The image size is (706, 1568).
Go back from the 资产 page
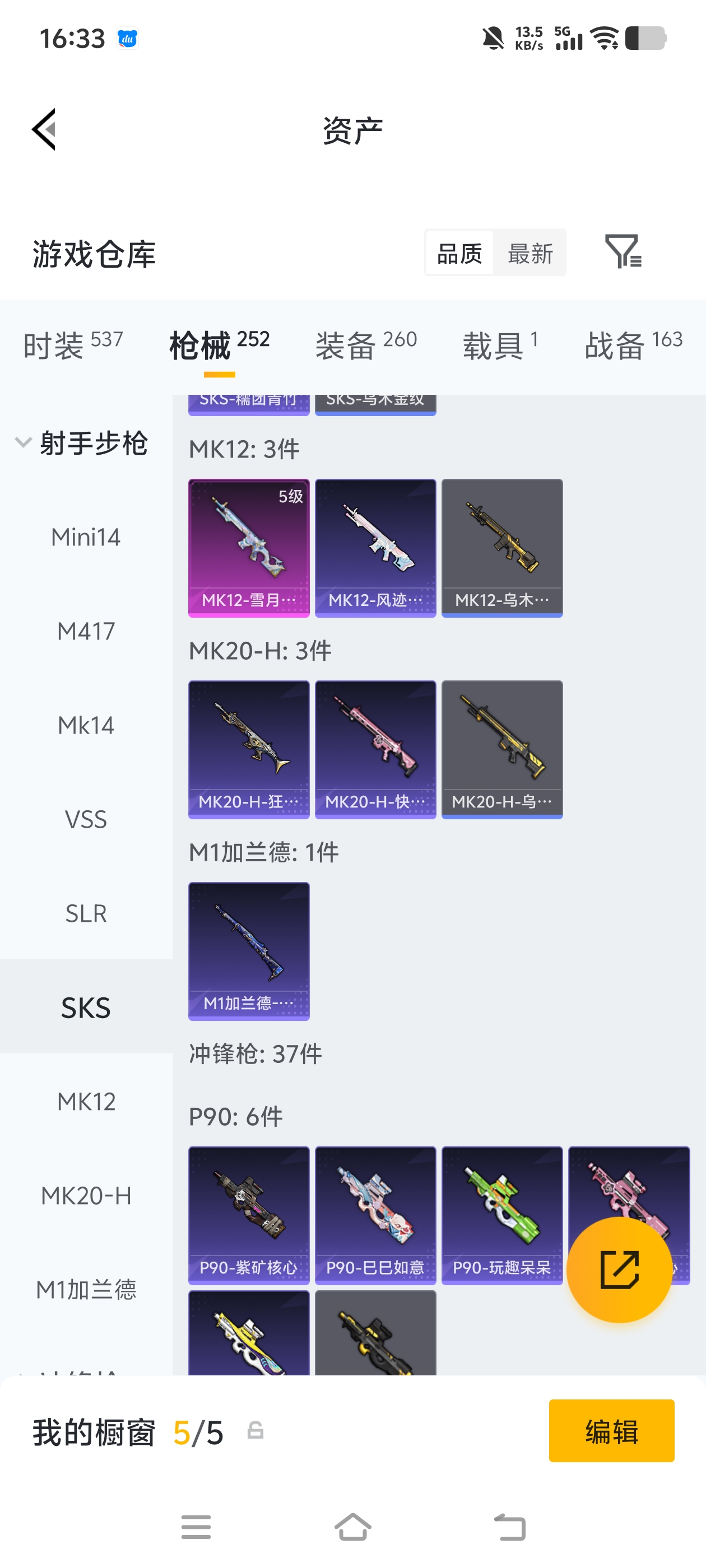point(44,129)
